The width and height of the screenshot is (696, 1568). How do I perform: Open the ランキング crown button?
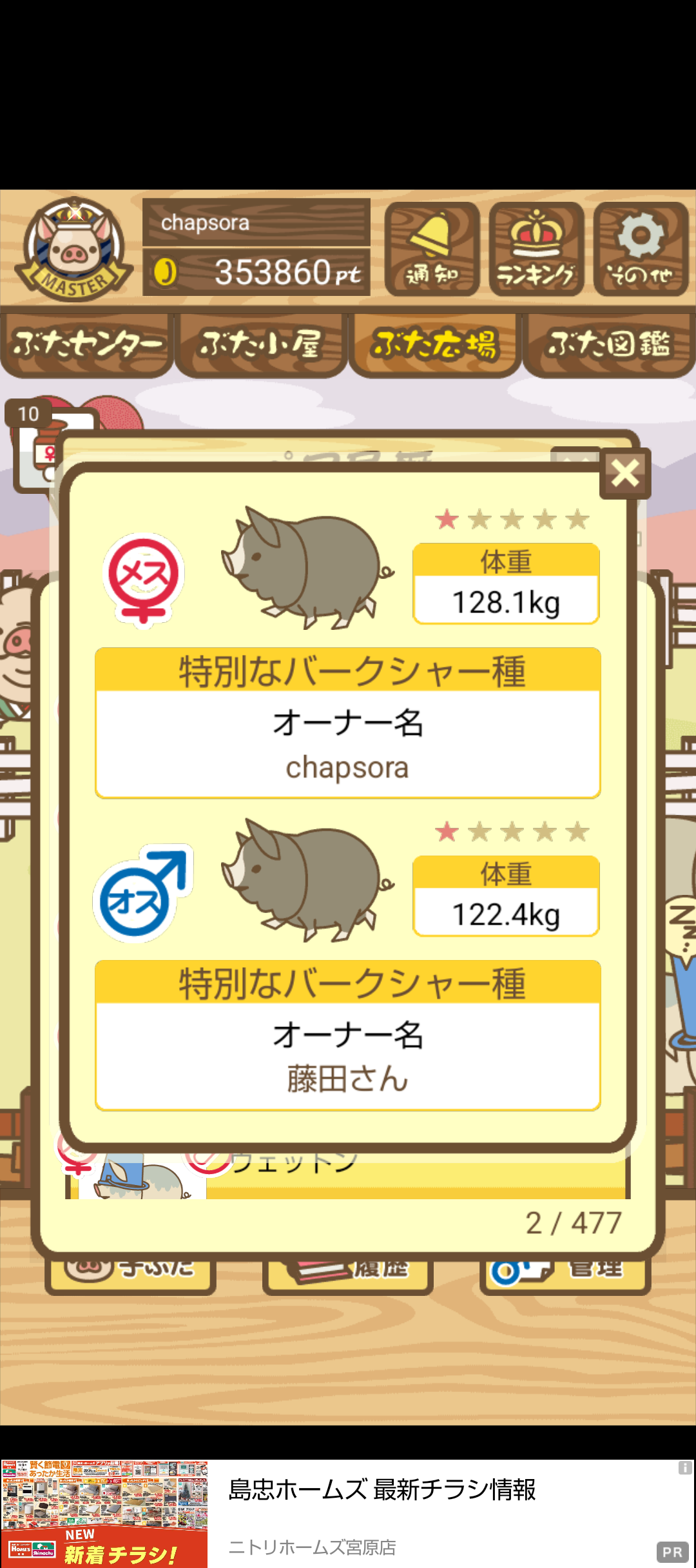coord(536,249)
